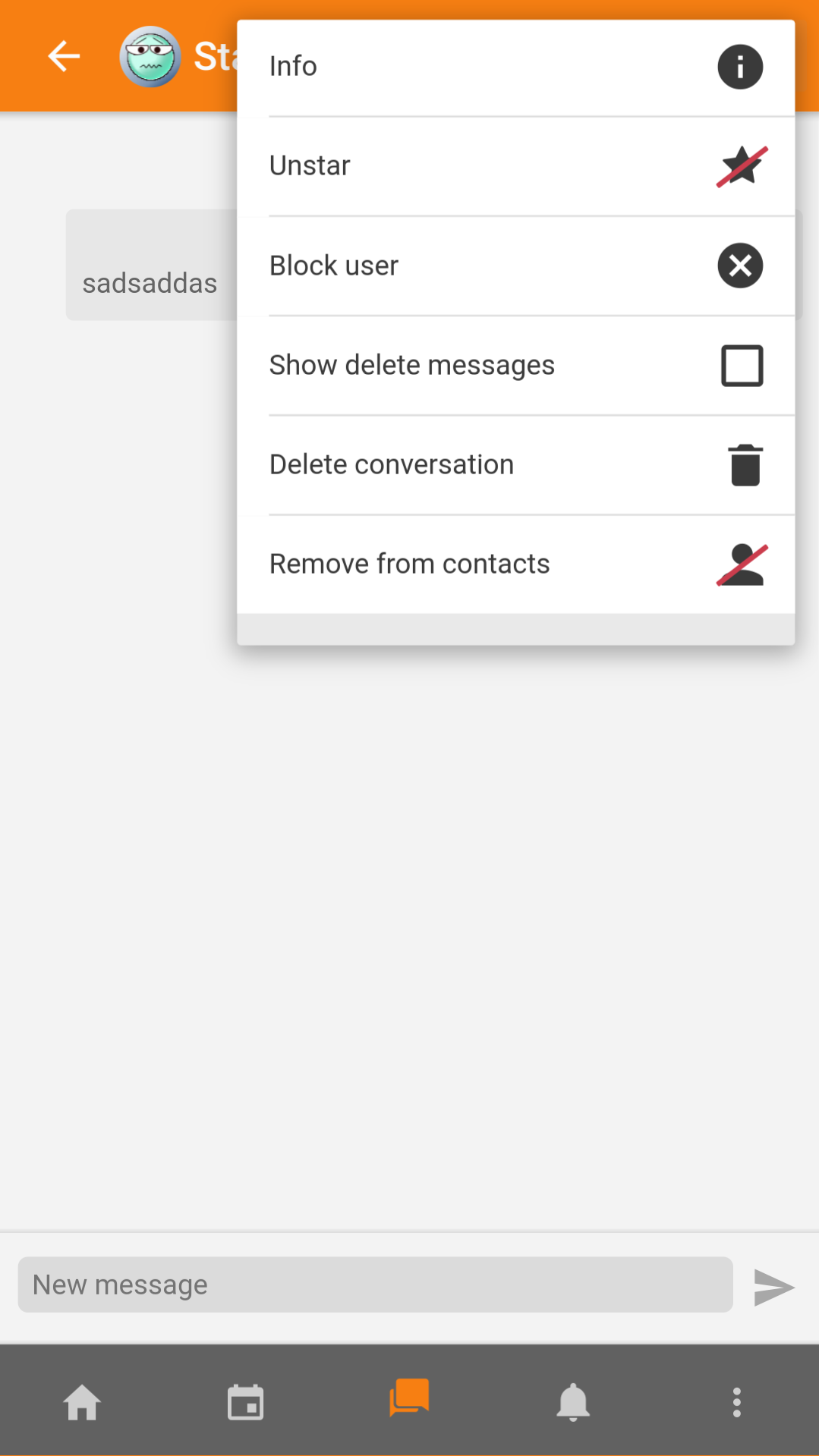The width and height of the screenshot is (819, 1456).
Task: Go back with the top arrow
Action: point(64,56)
